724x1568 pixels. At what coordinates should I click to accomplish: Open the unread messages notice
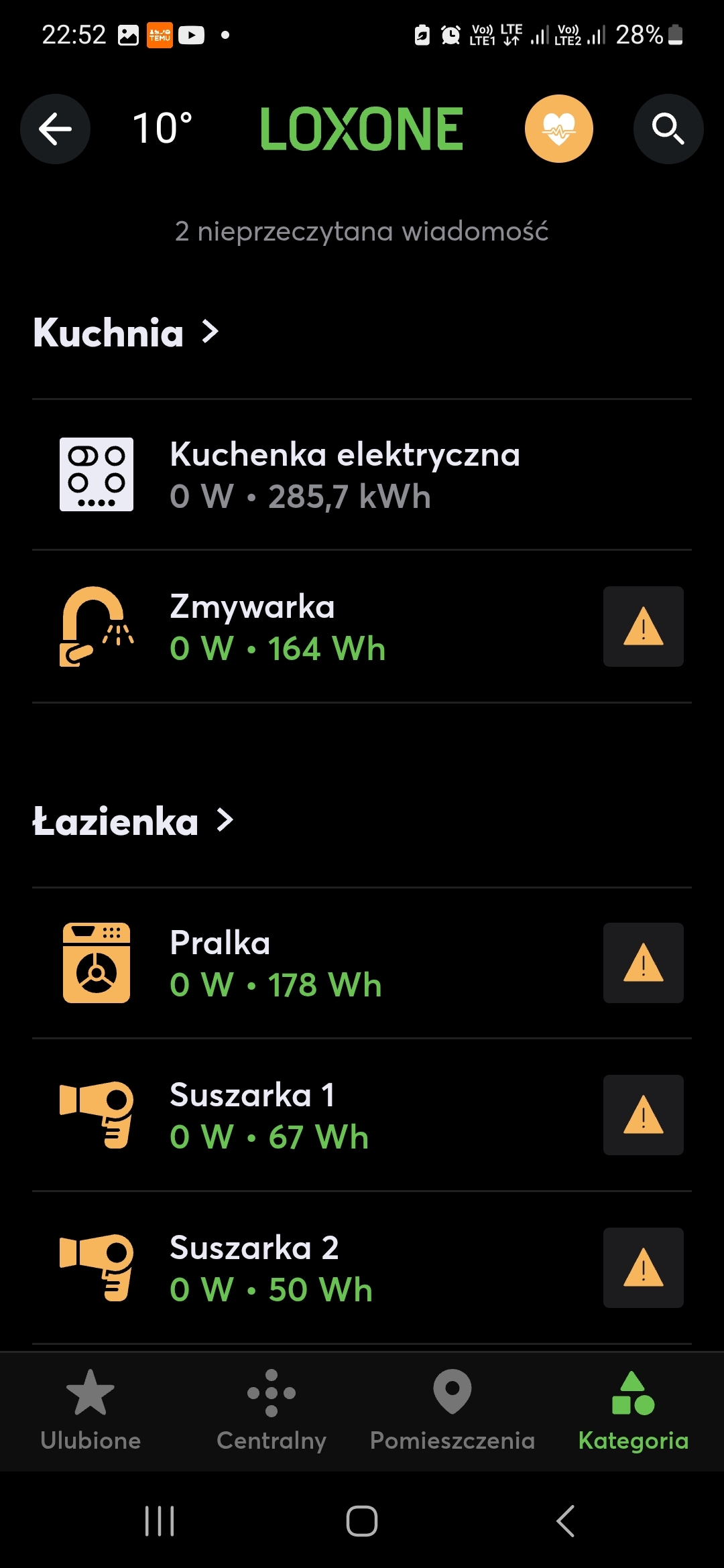click(x=362, y=231)
